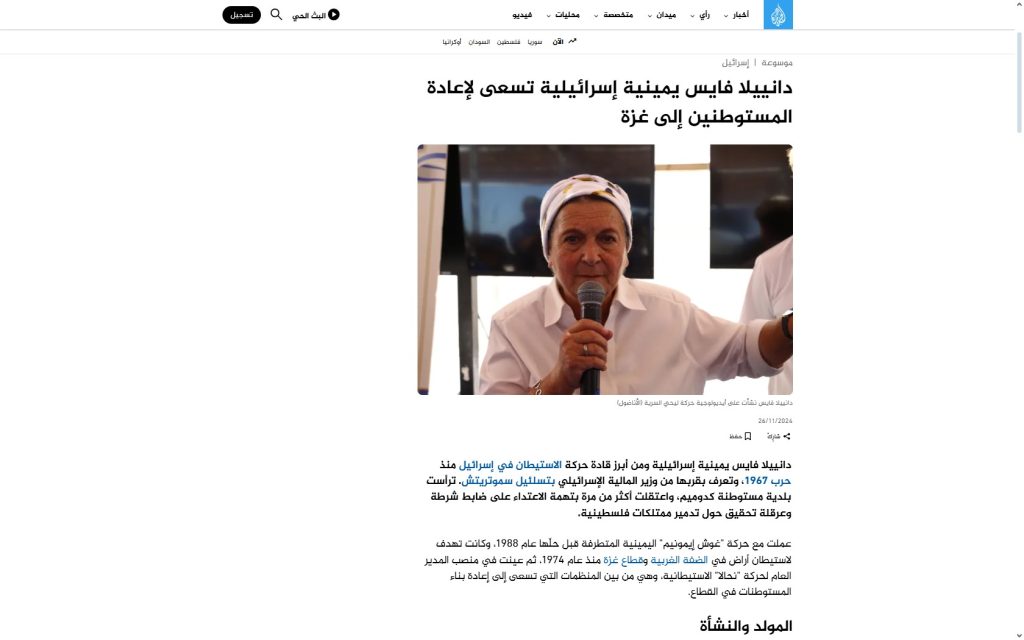Expand the متخصصة menu
This screenshot has width=1024, height=640.
pos(616,15)
